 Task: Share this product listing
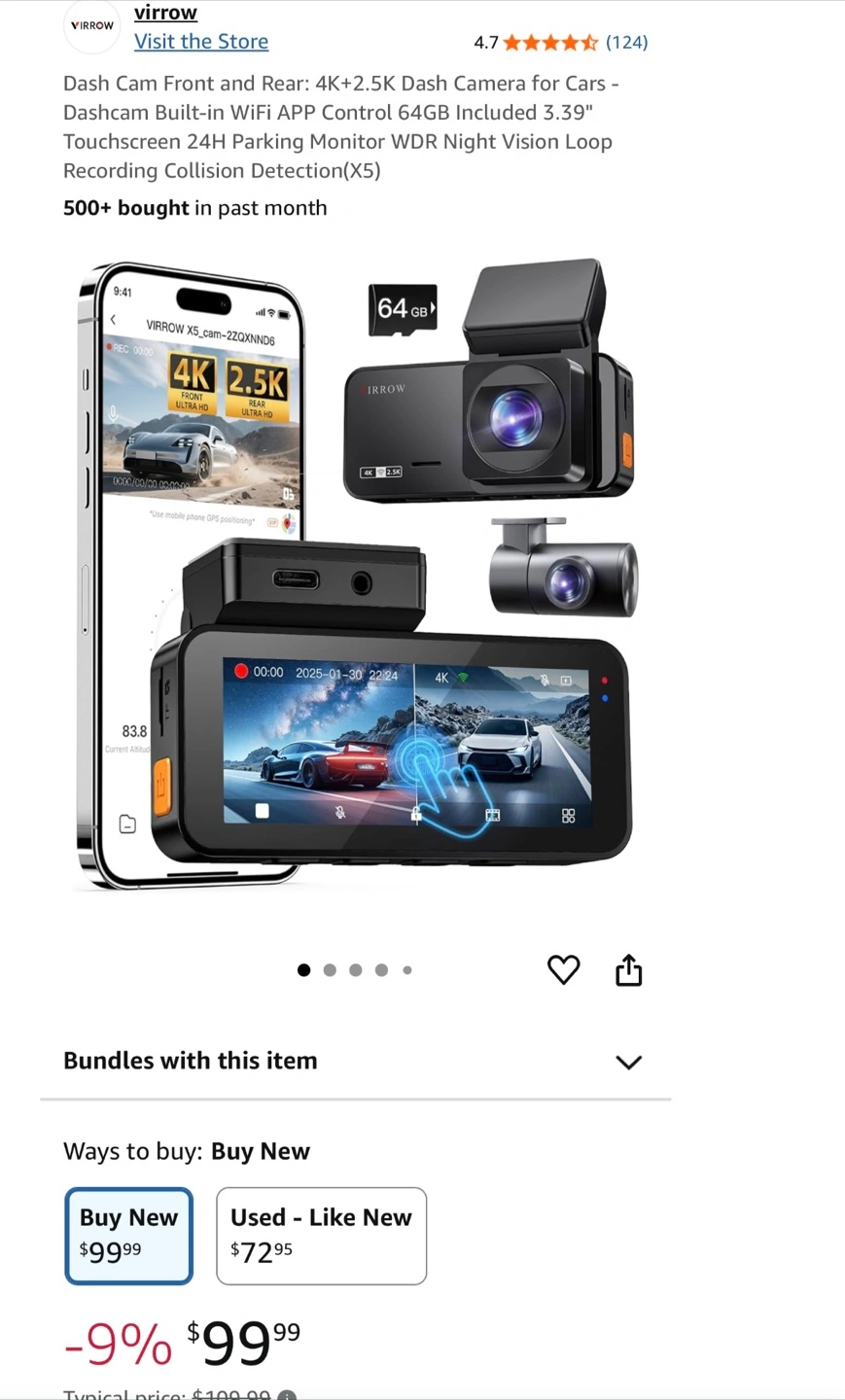pyautogui.click(x=629, y=969)
